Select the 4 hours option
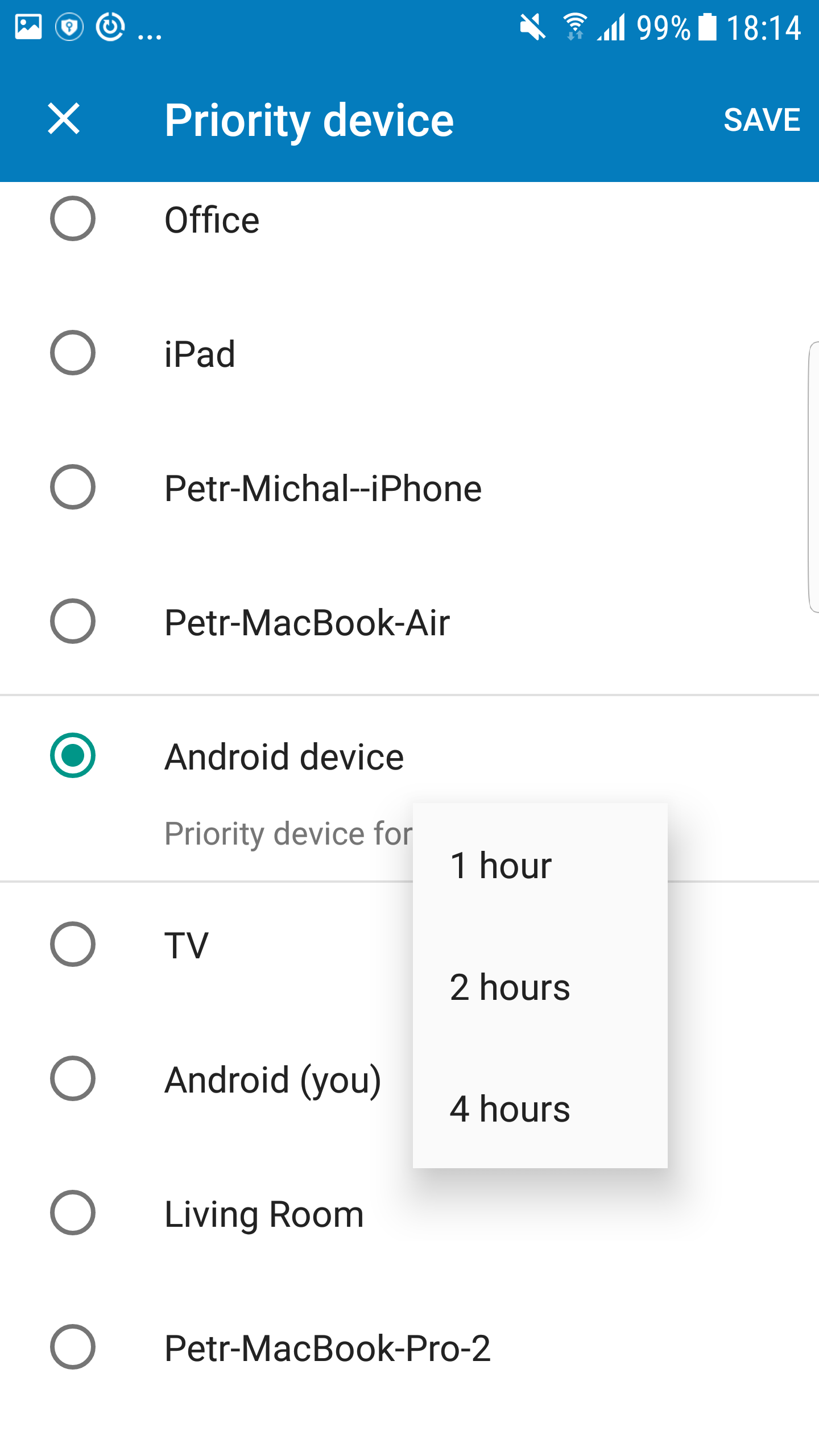Viewport: 819px width, 1456px height. [540, 1108]
